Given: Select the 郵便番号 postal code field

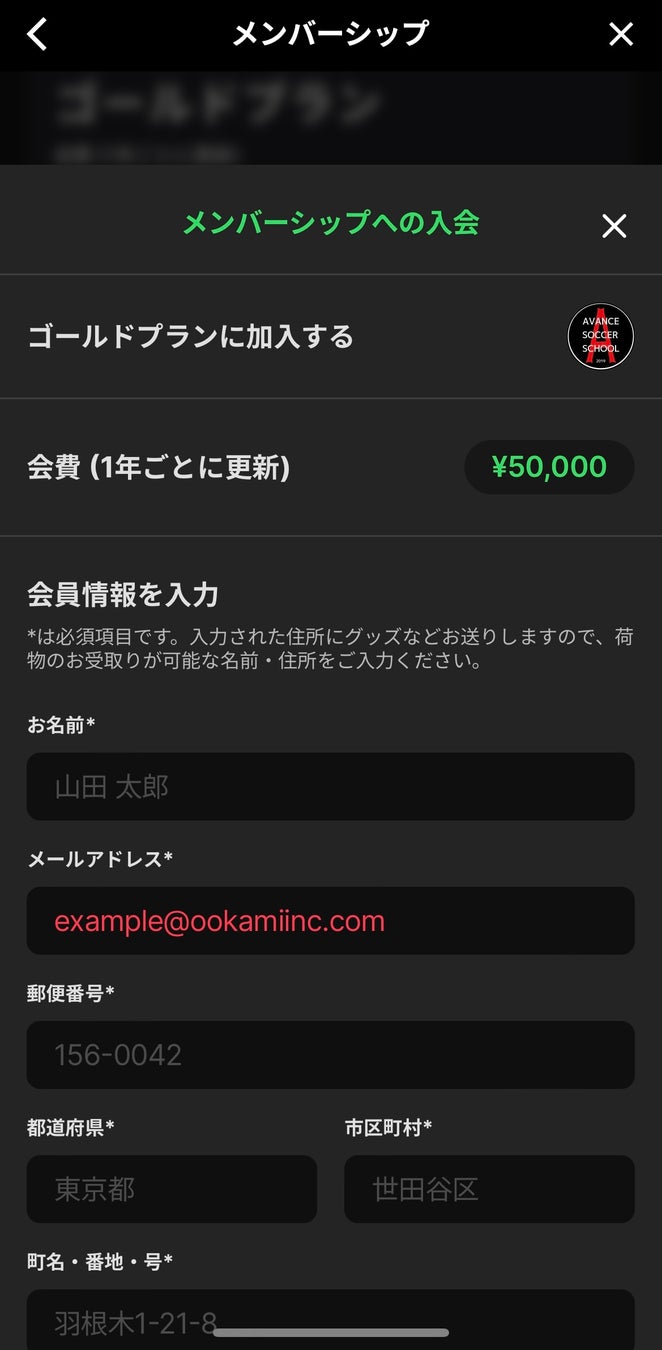Looking at the screenshot, I should click(330, 1055).
